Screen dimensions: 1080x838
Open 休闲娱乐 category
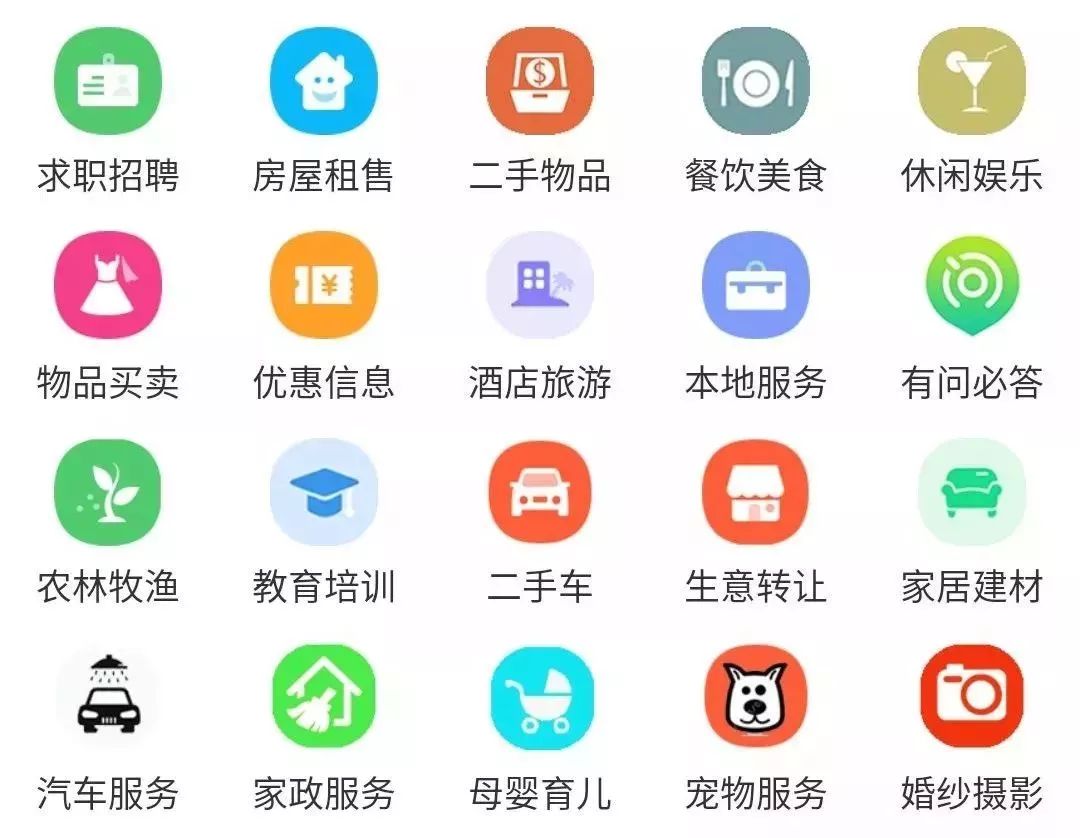point(971,82)
